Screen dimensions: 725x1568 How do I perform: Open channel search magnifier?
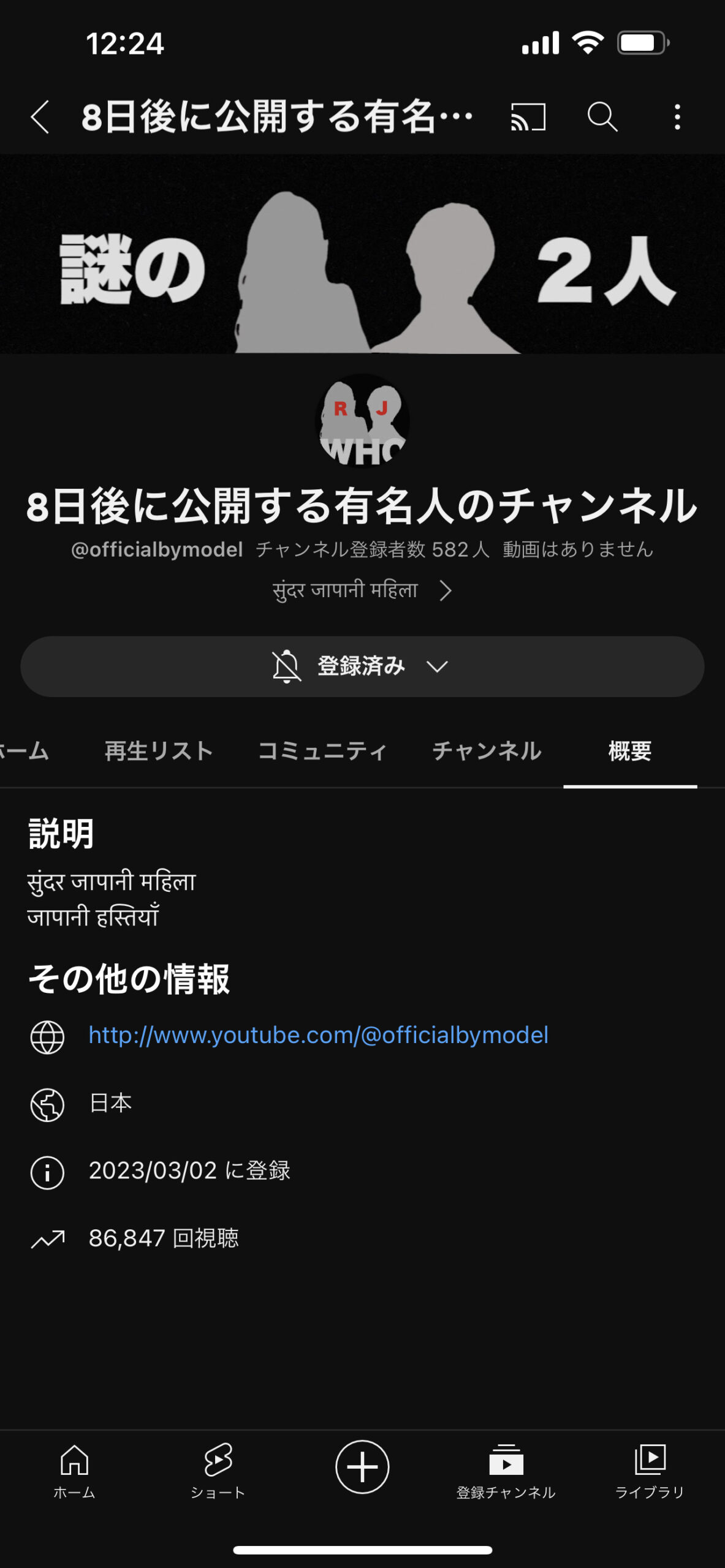coord(602,116)
